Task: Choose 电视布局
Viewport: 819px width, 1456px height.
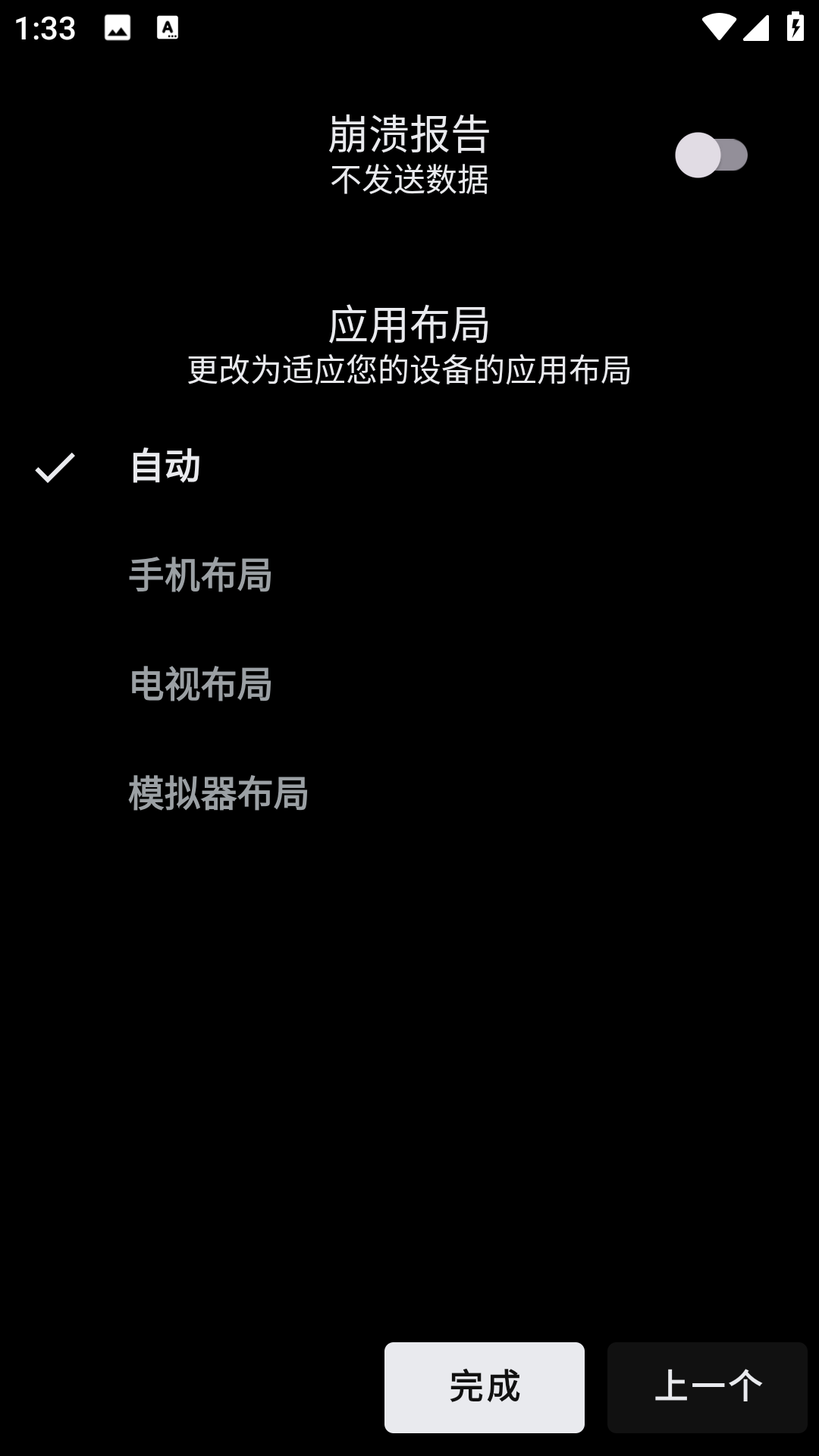Action: (x=409, y=684)
